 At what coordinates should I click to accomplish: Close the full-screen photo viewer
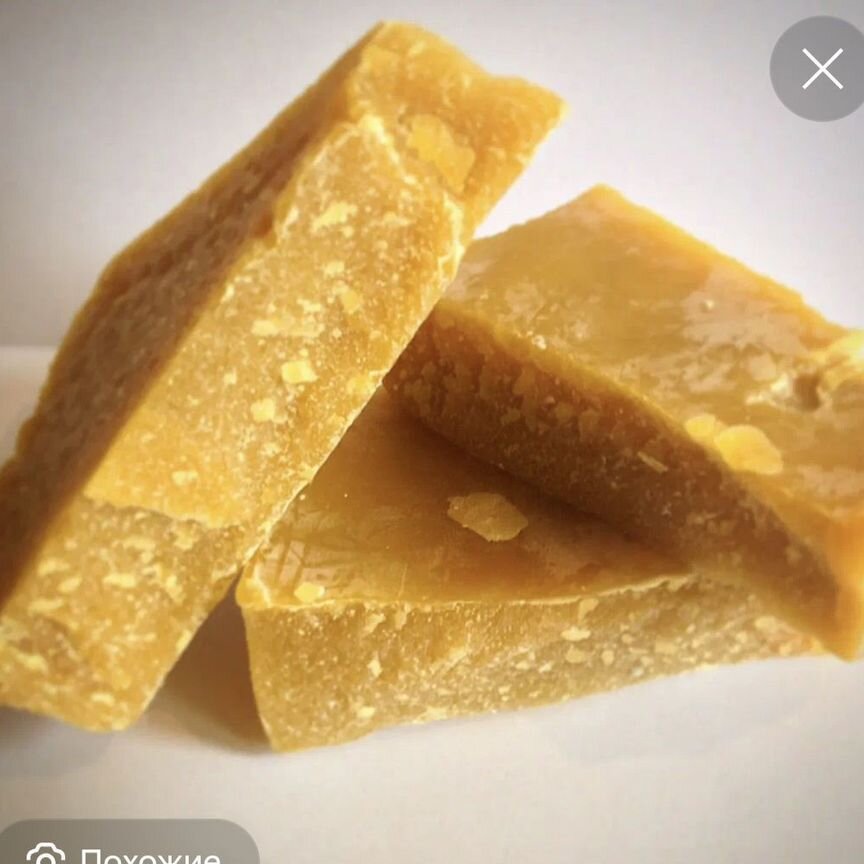[x=821, y=69]
